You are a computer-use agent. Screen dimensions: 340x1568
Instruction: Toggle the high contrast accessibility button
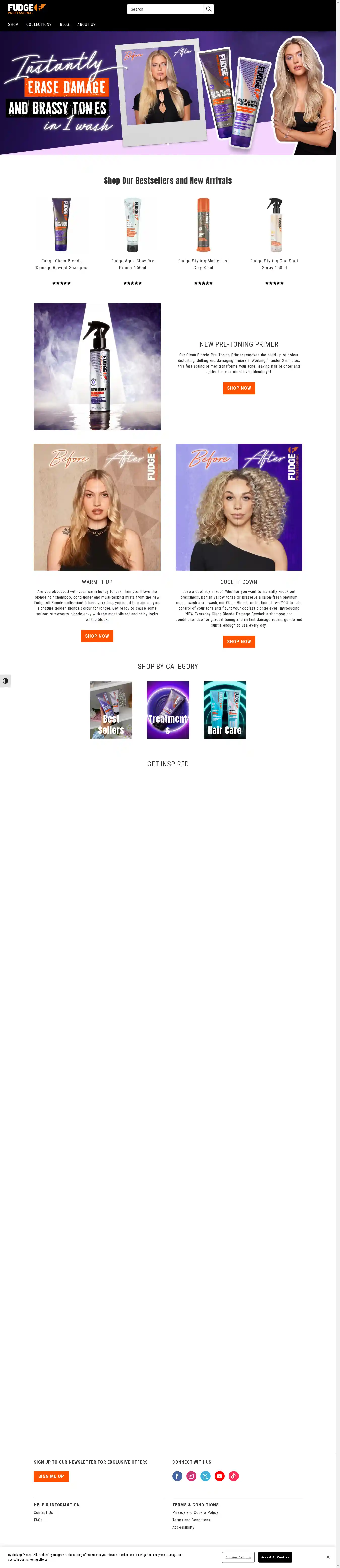click(x=5, y=681)
